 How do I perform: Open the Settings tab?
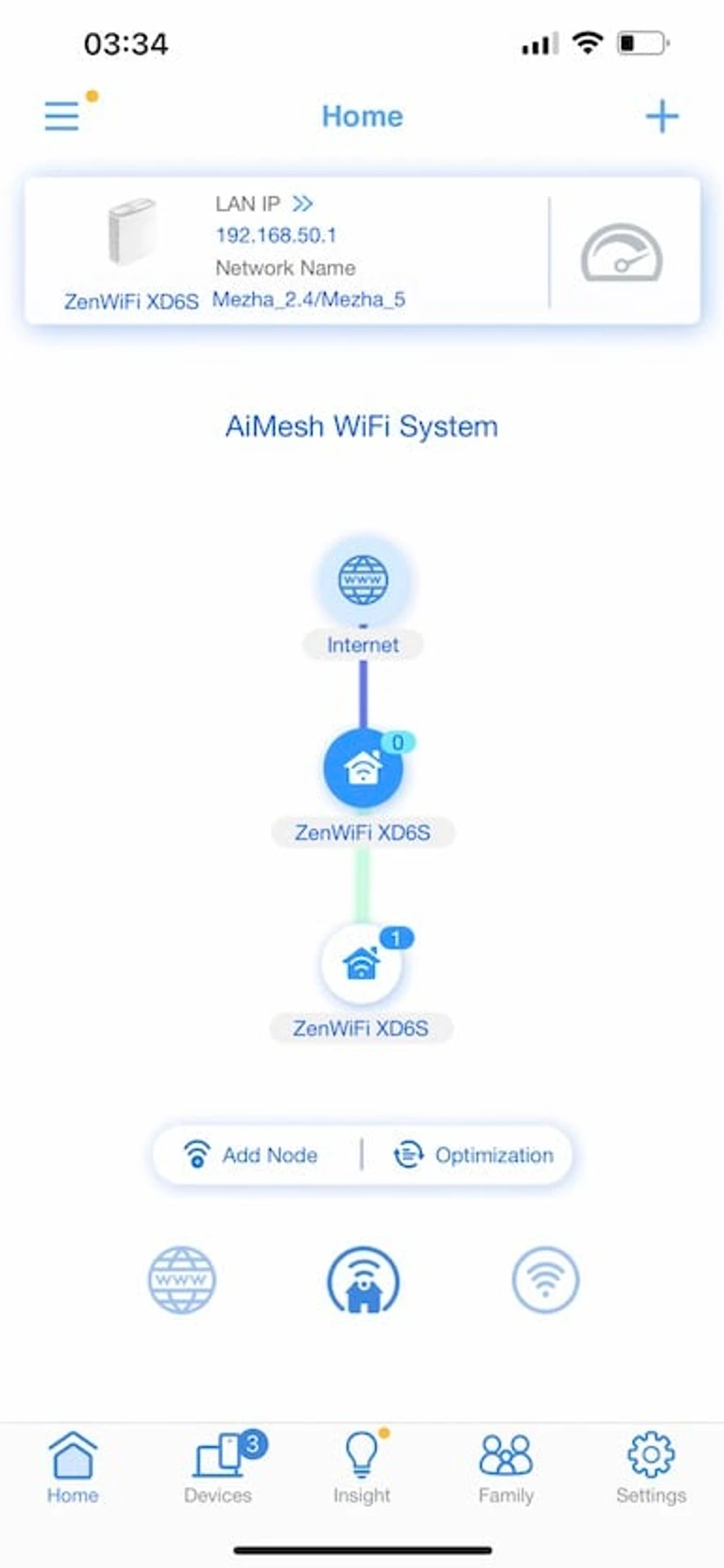point(651,1468)
